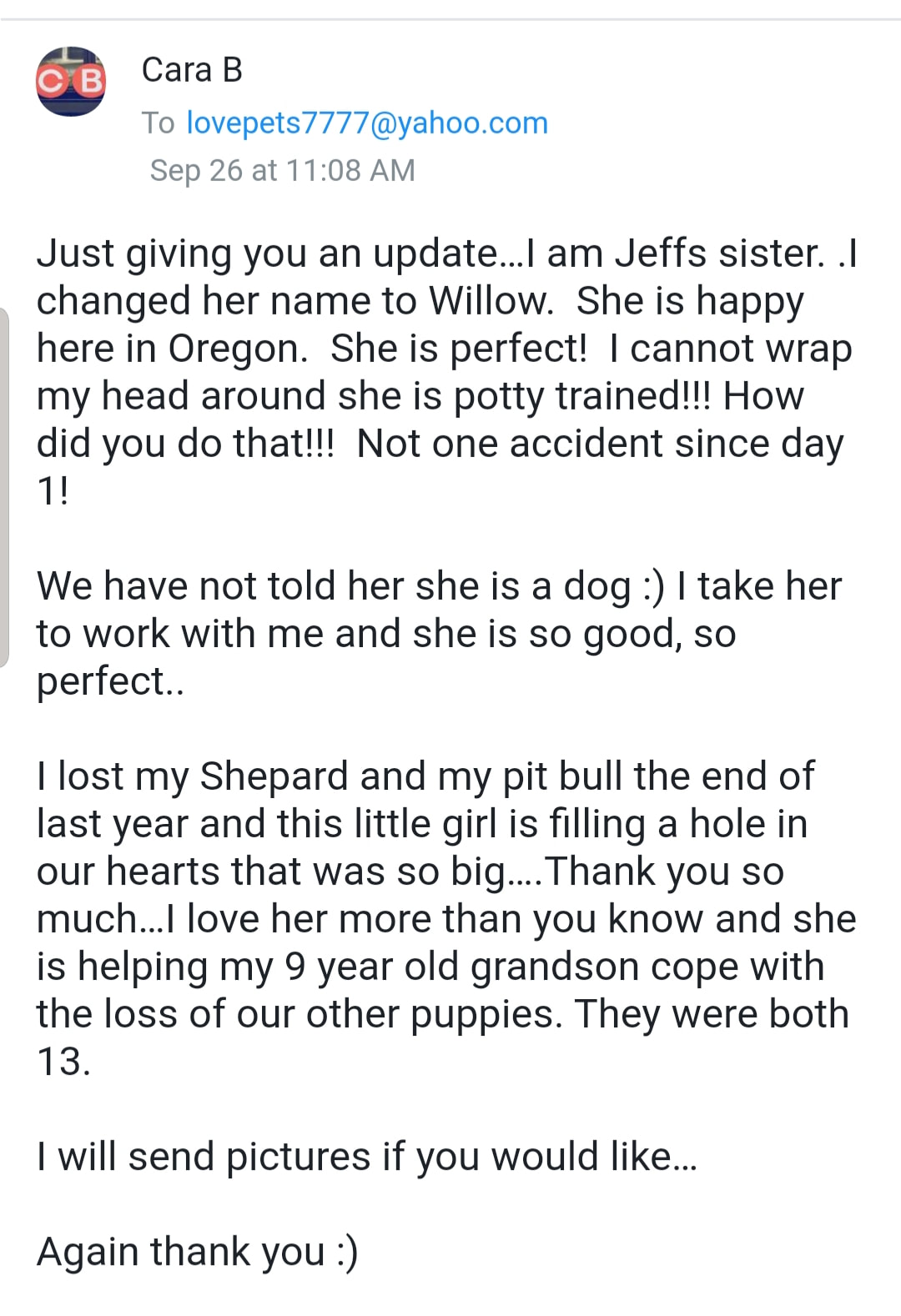Tap the lovepets7777@yahoo.com recipient address
The height and width of the screenshot is (1316, 901).
[367, 123]
